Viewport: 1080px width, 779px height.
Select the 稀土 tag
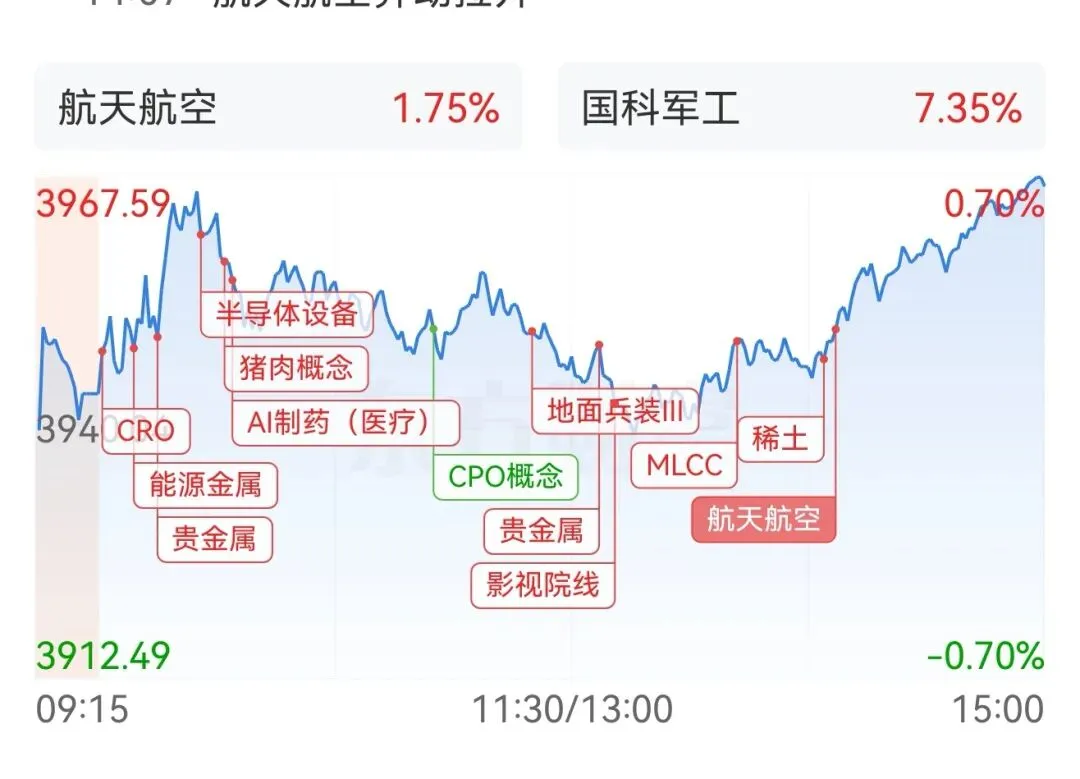point(780,439)
